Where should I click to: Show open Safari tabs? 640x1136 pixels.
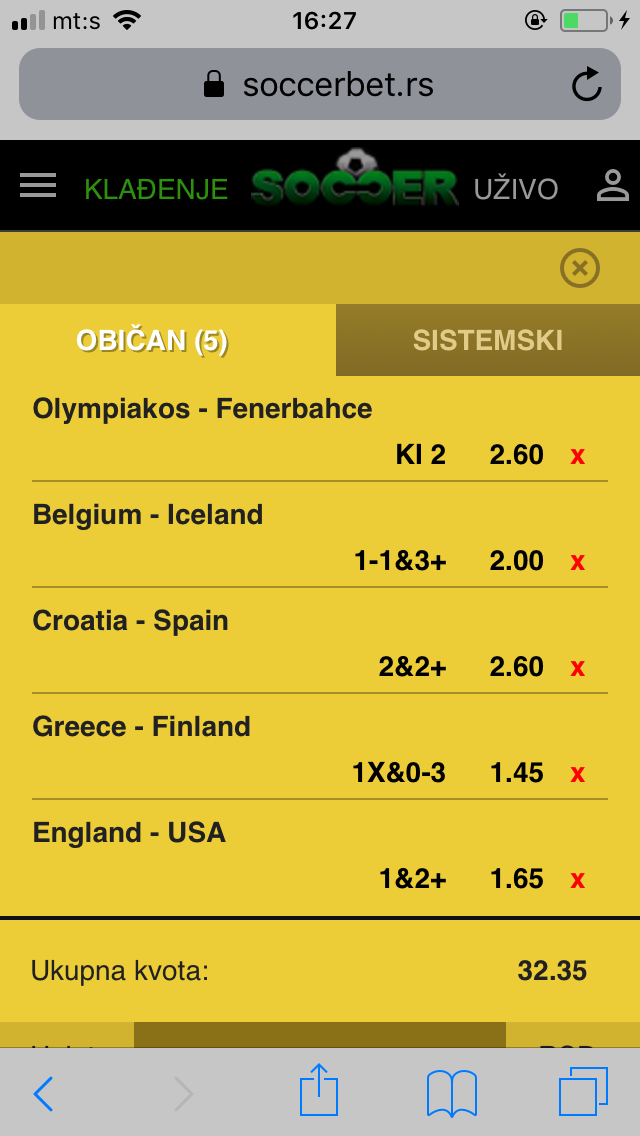coord(583,1092)
